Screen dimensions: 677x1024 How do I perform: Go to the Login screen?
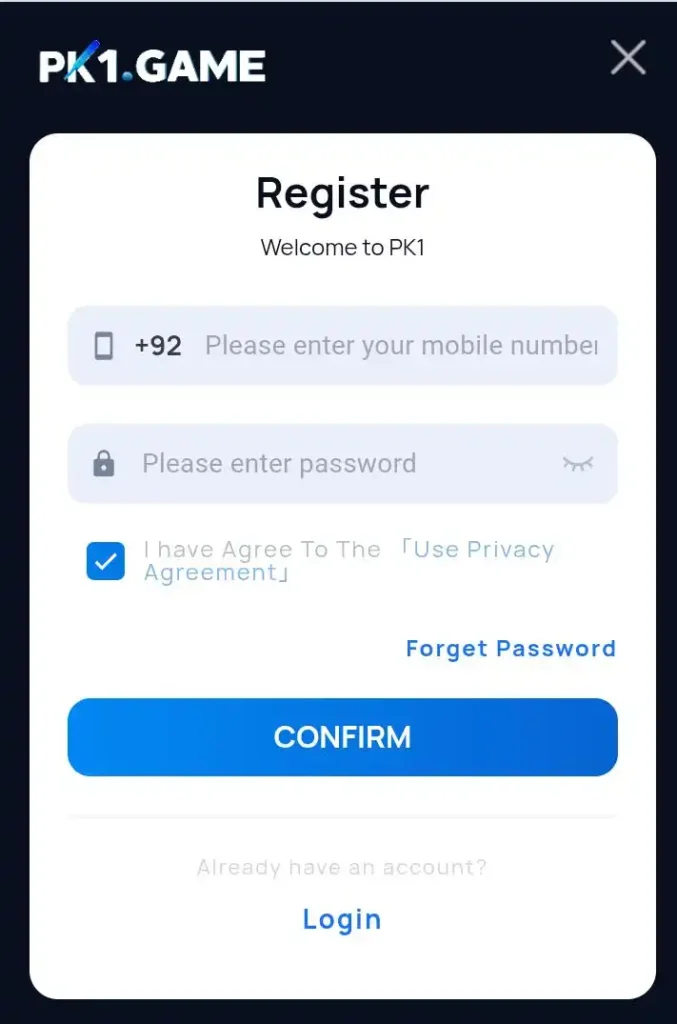point(342,919)
